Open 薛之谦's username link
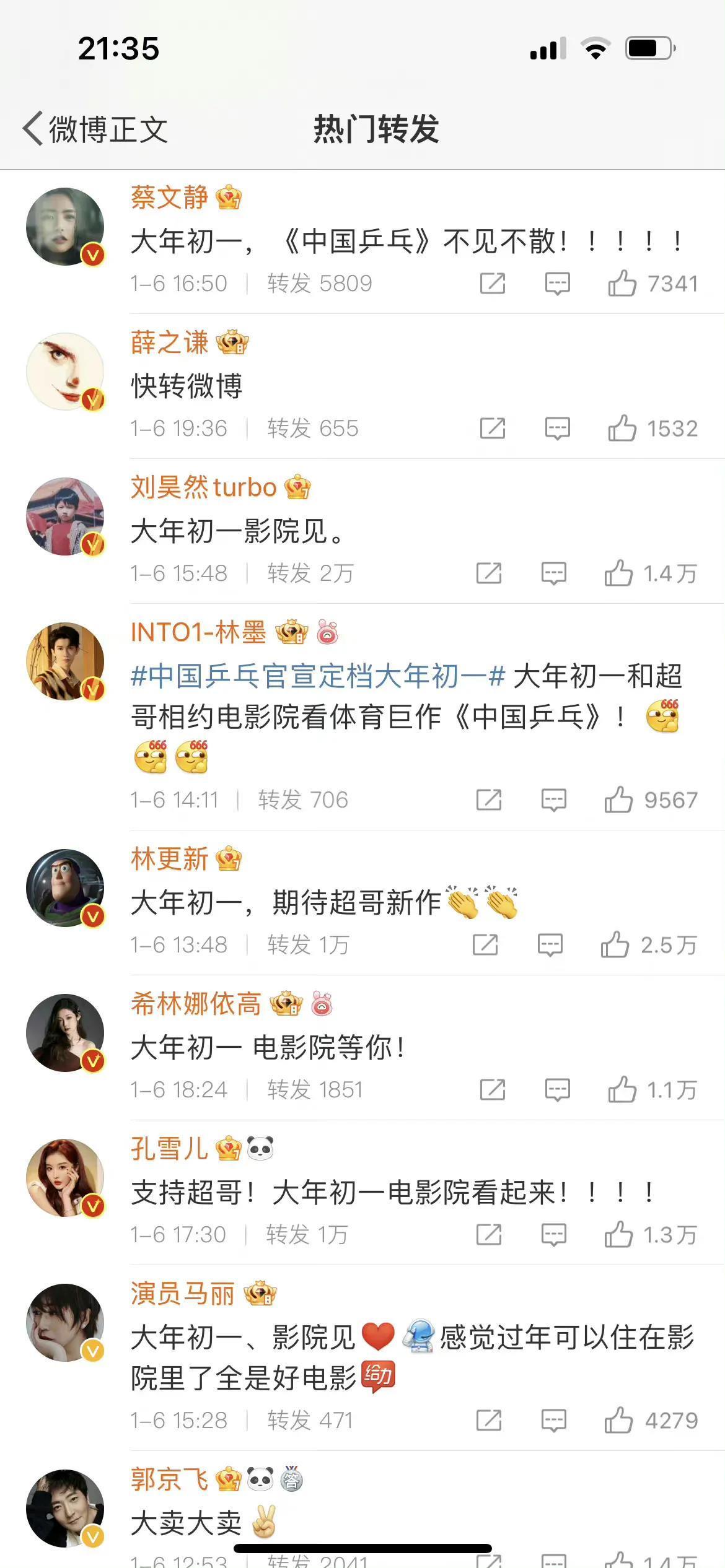The height and width of the screenshot is (1568, 725). pyautogui.click(x=169, y=342)
